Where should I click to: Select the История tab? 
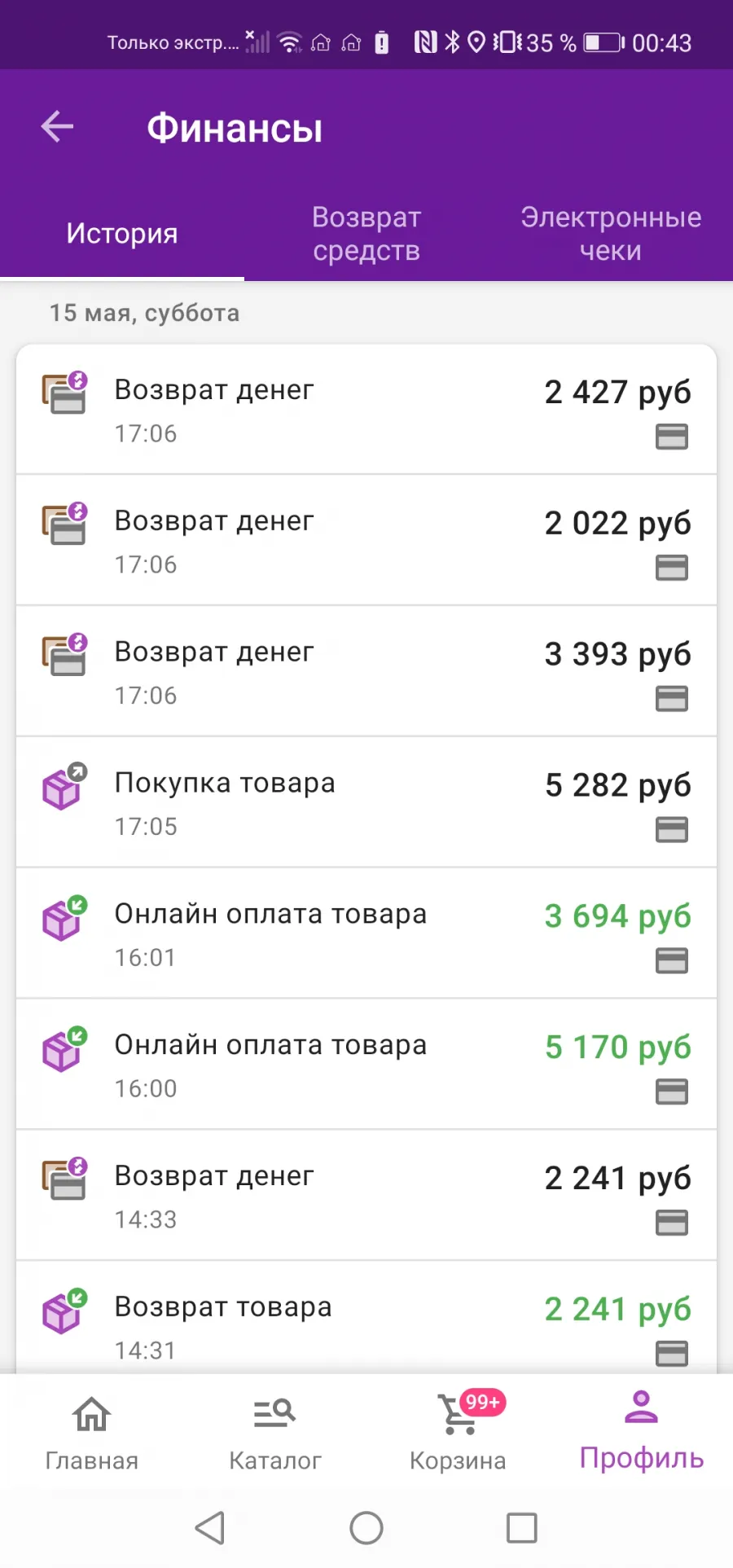122,234
